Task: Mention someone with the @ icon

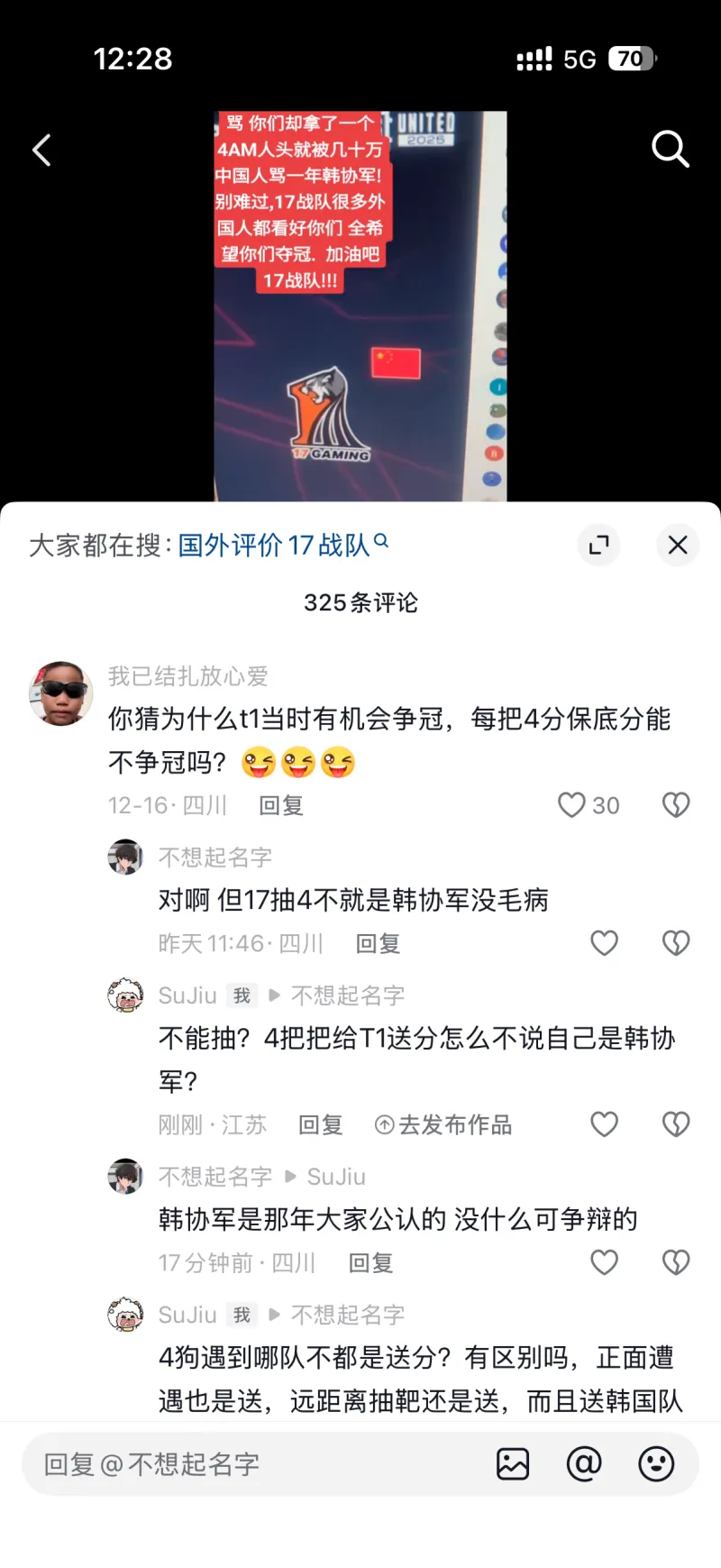Action: pyautogui.click(x=584, y=1464)
